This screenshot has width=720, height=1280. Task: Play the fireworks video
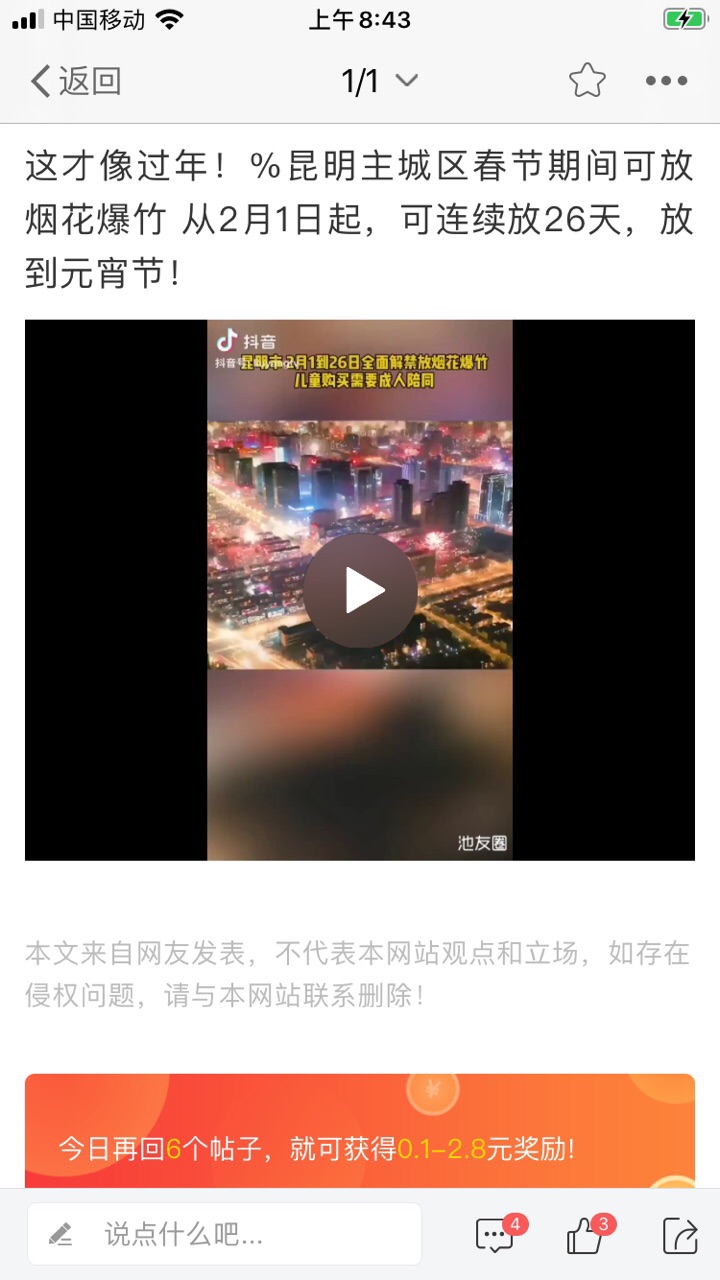pyautogui.click(x=360, y=591)
